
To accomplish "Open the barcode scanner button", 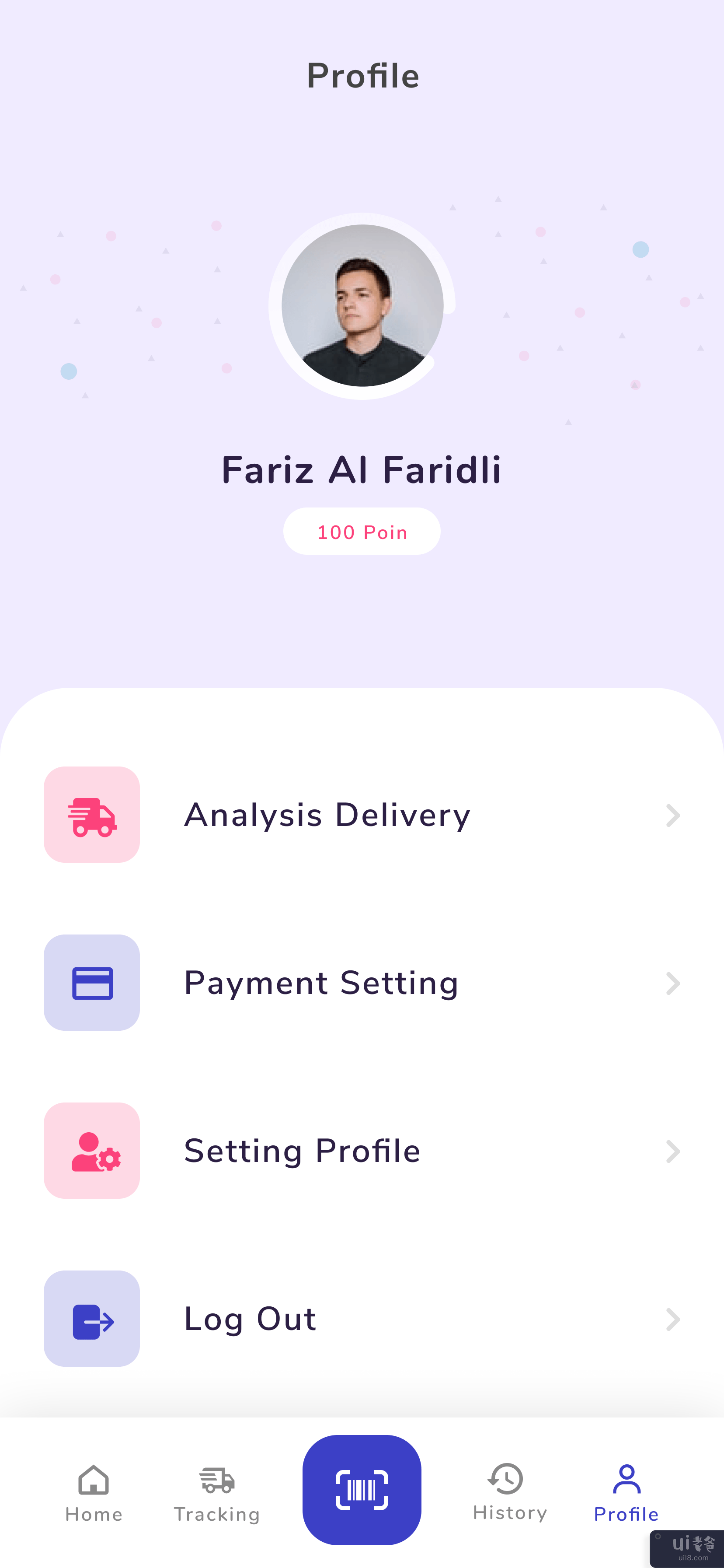I will click(362, 1490).
